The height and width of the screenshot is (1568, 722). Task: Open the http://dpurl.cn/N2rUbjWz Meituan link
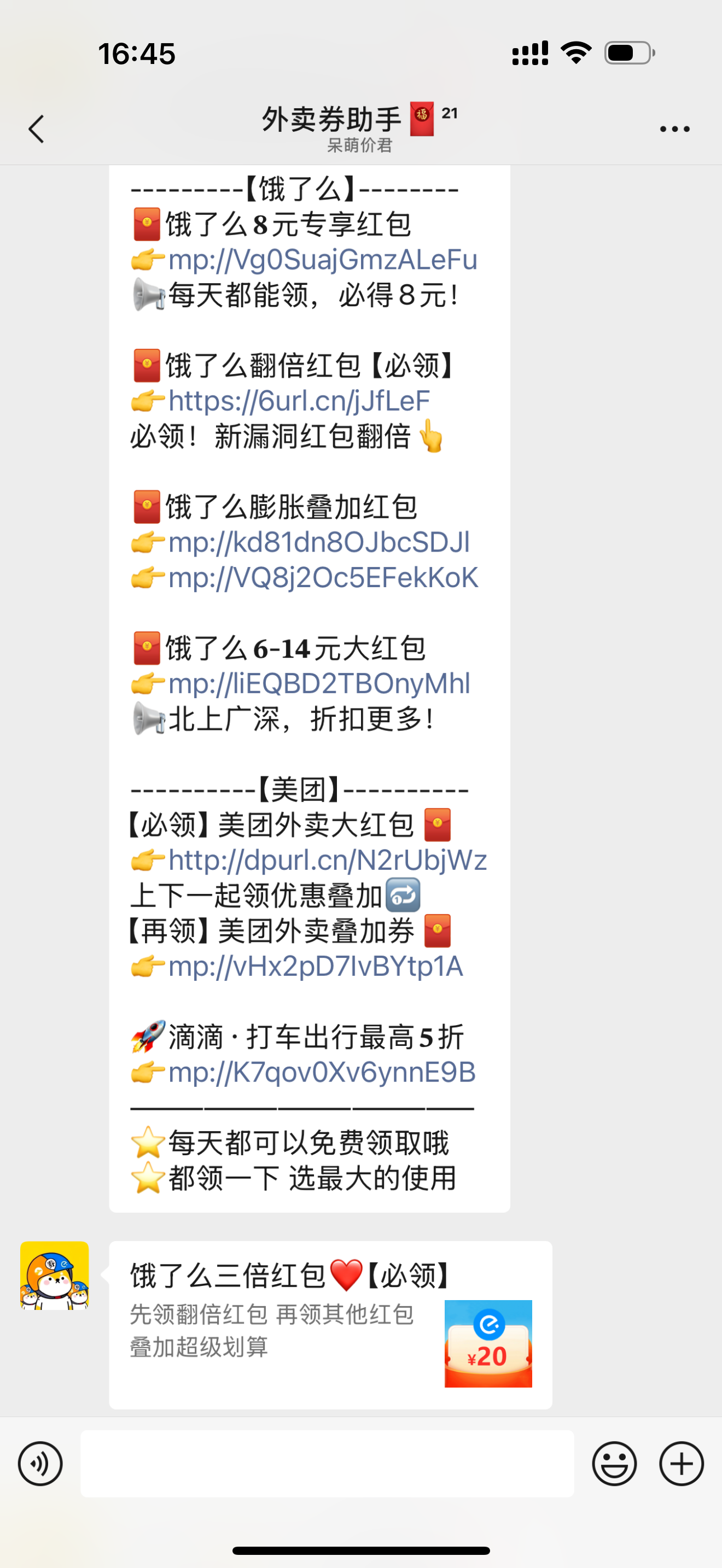(x=328, y=860)
